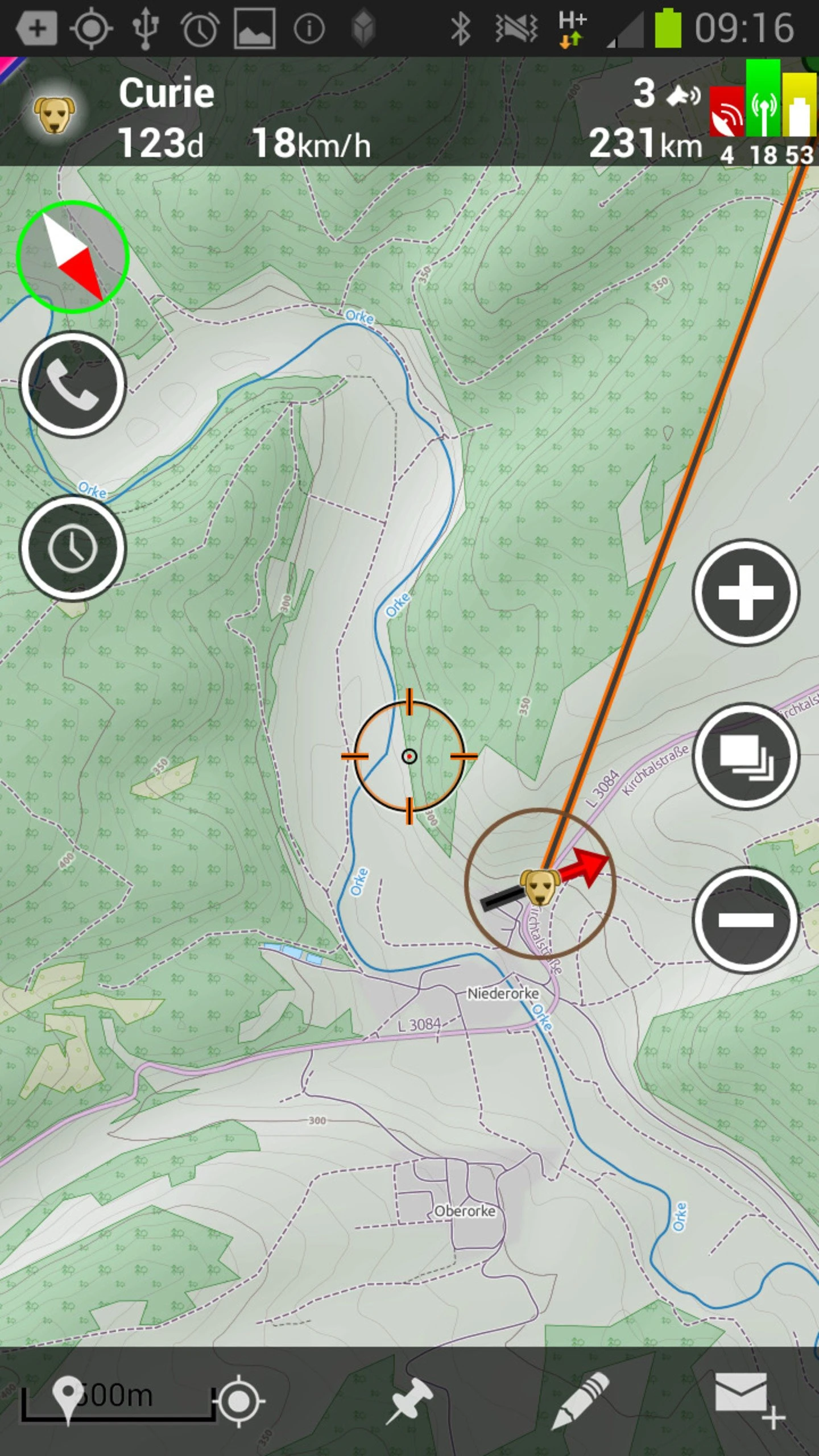Open the pencil drawing tool

(x=580, y=1400)
